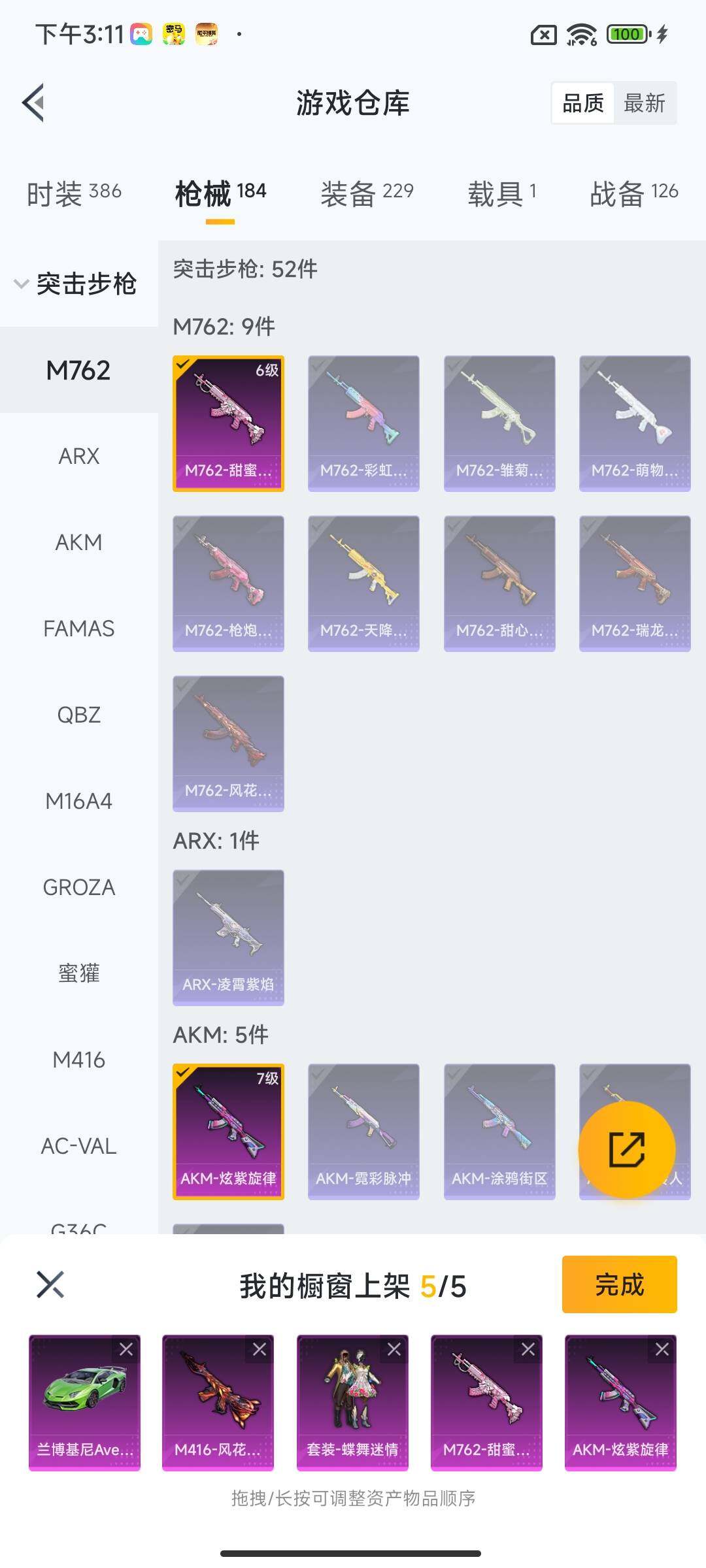706x1568 pixels.
Task: Switch to the 载具 tab
Action: (501, 193)
